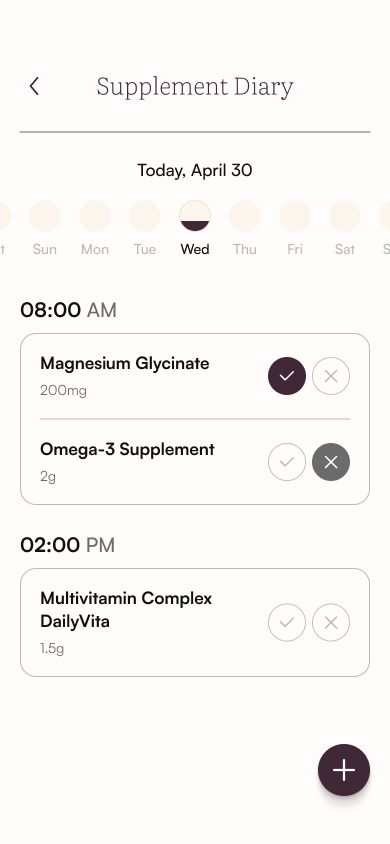Image resolution: width=390 pixels, height=844 pixels.
Task: Uncheck Magnesium Glycinate as taken
Action: pos(287,376)
